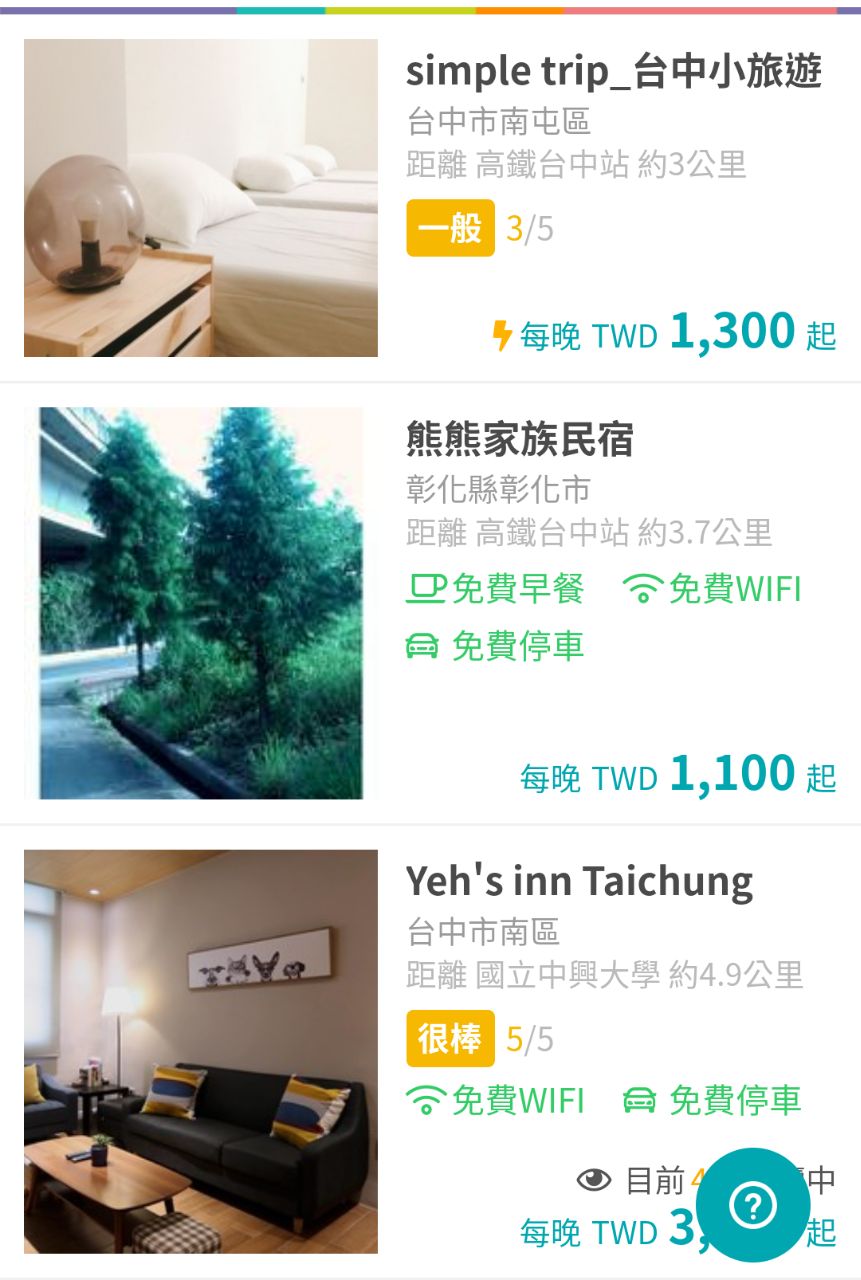Open the simple trip_台中小旅遊 listing

613,72
